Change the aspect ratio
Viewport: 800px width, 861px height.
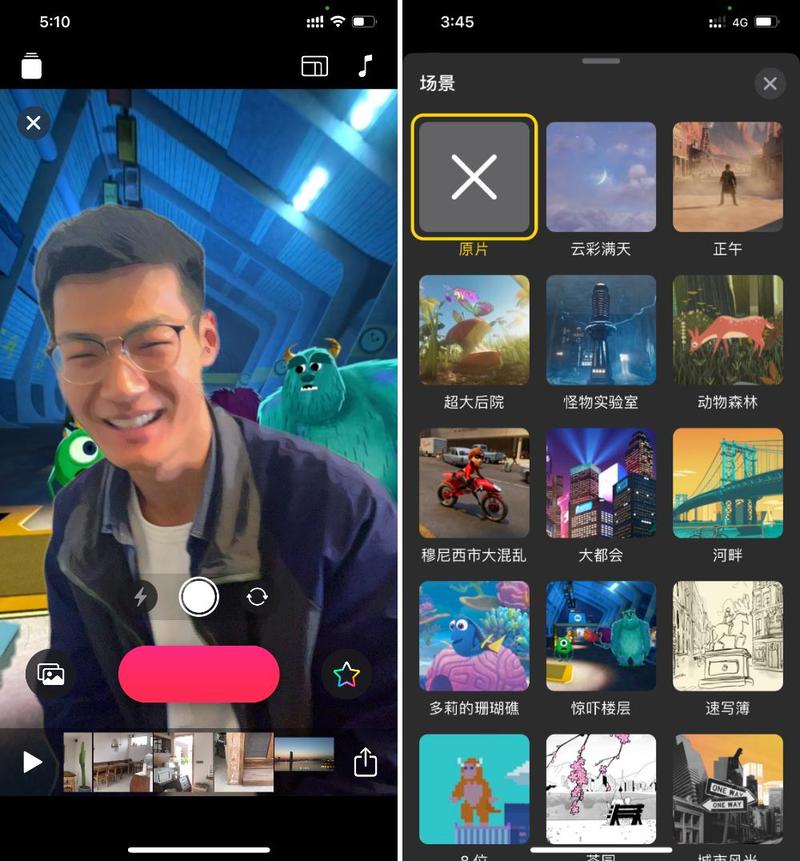(x=314, y=66)
